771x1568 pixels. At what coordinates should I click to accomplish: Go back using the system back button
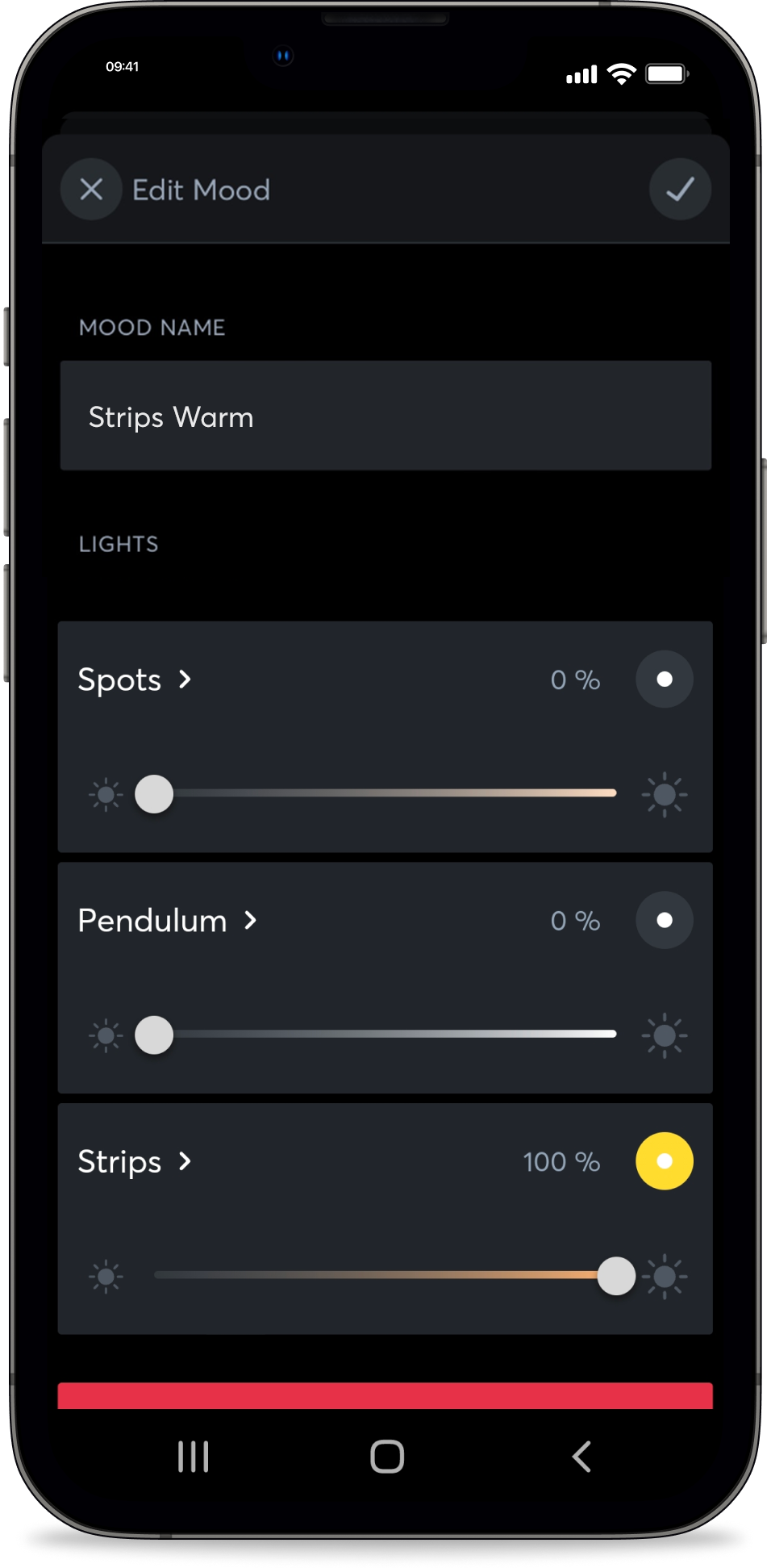click(581, 1457)
